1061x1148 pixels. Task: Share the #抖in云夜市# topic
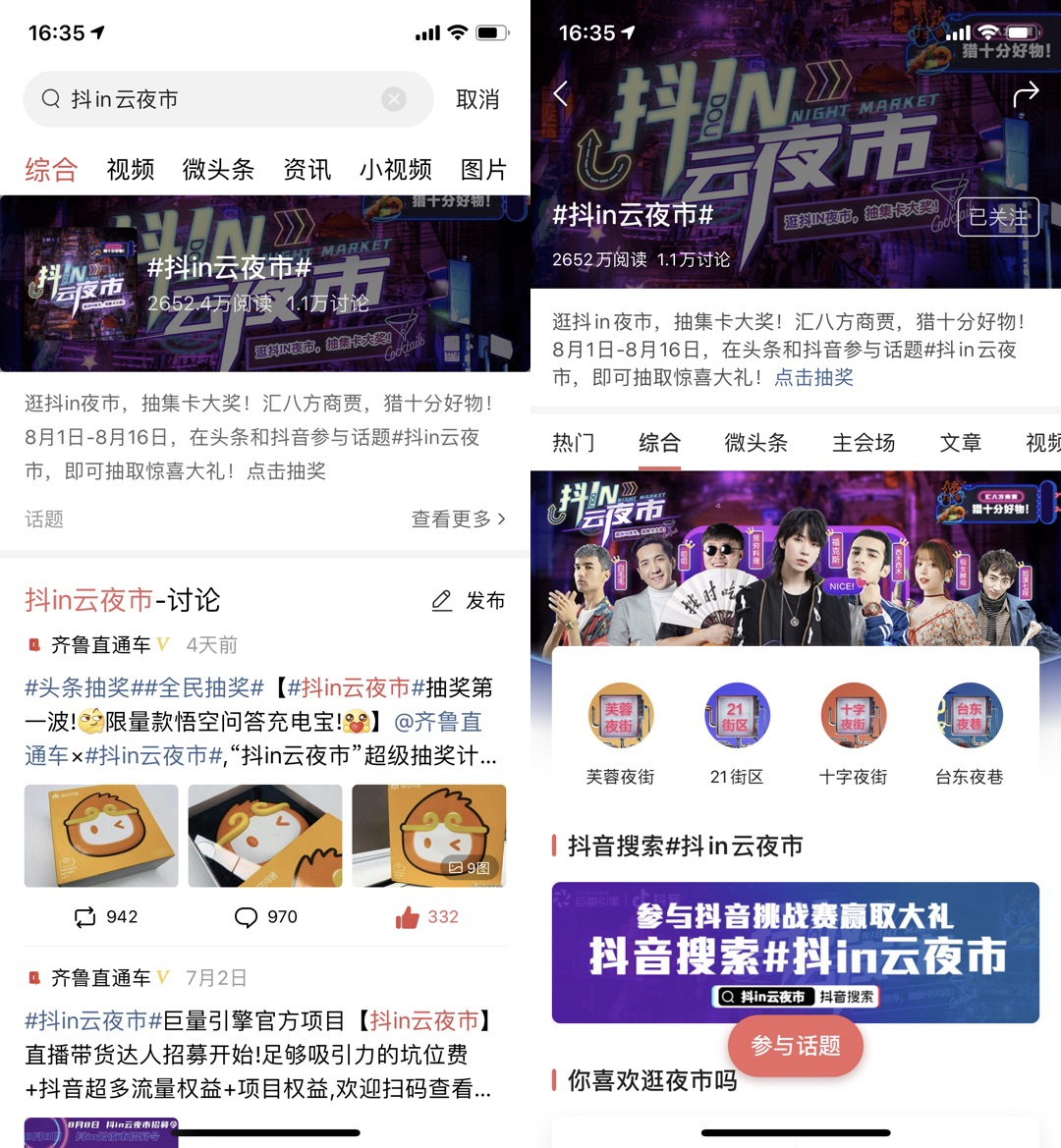1026,94
